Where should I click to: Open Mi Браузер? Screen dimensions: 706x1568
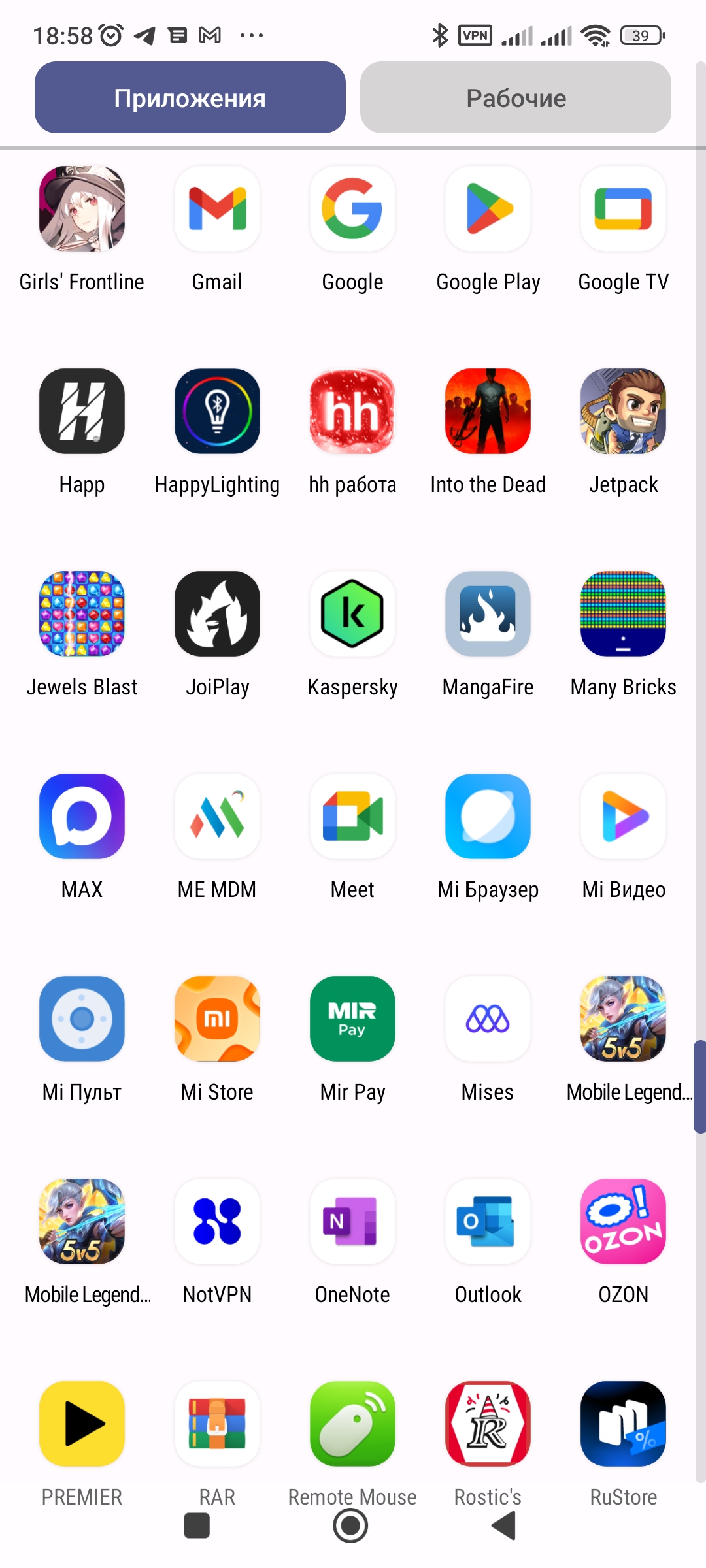(488, 817)
